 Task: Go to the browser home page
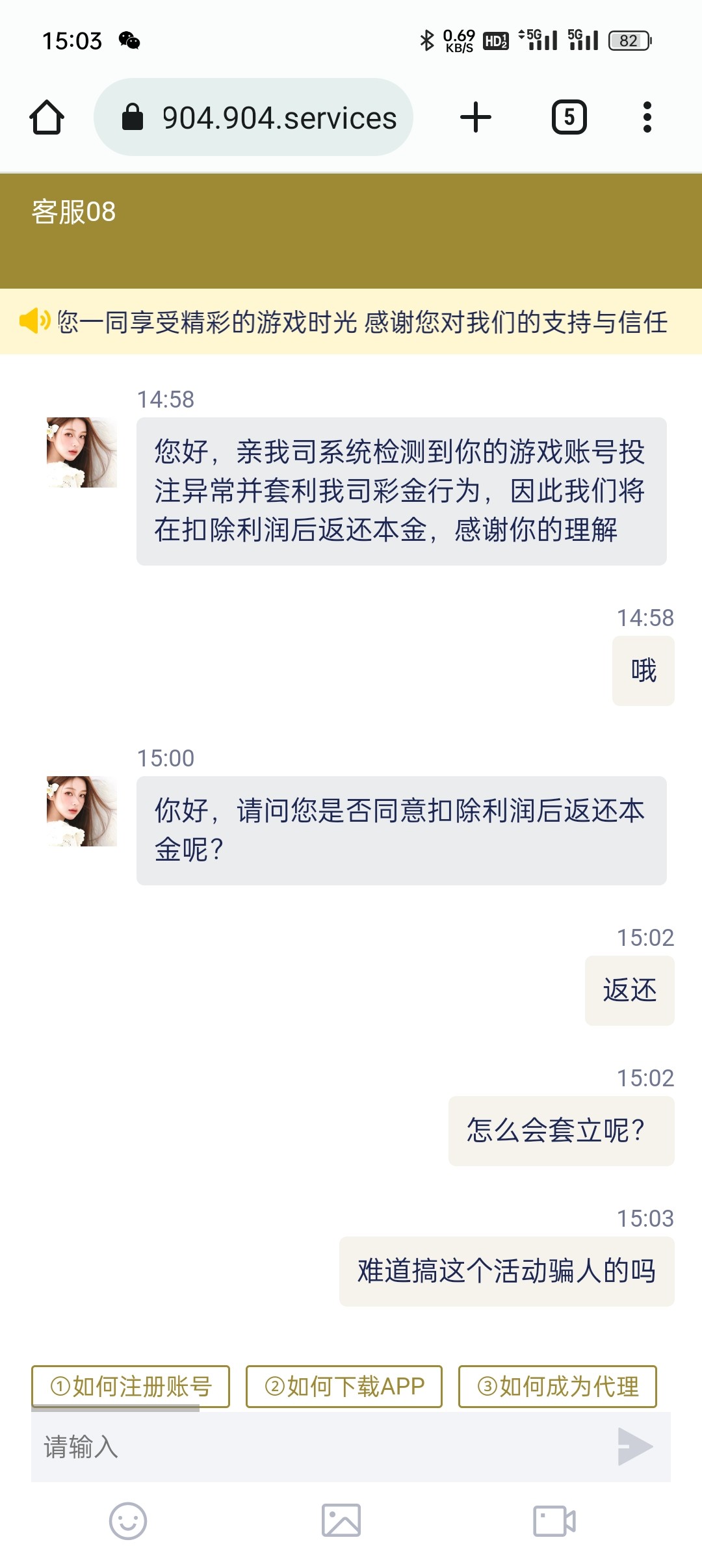(47, 118)
